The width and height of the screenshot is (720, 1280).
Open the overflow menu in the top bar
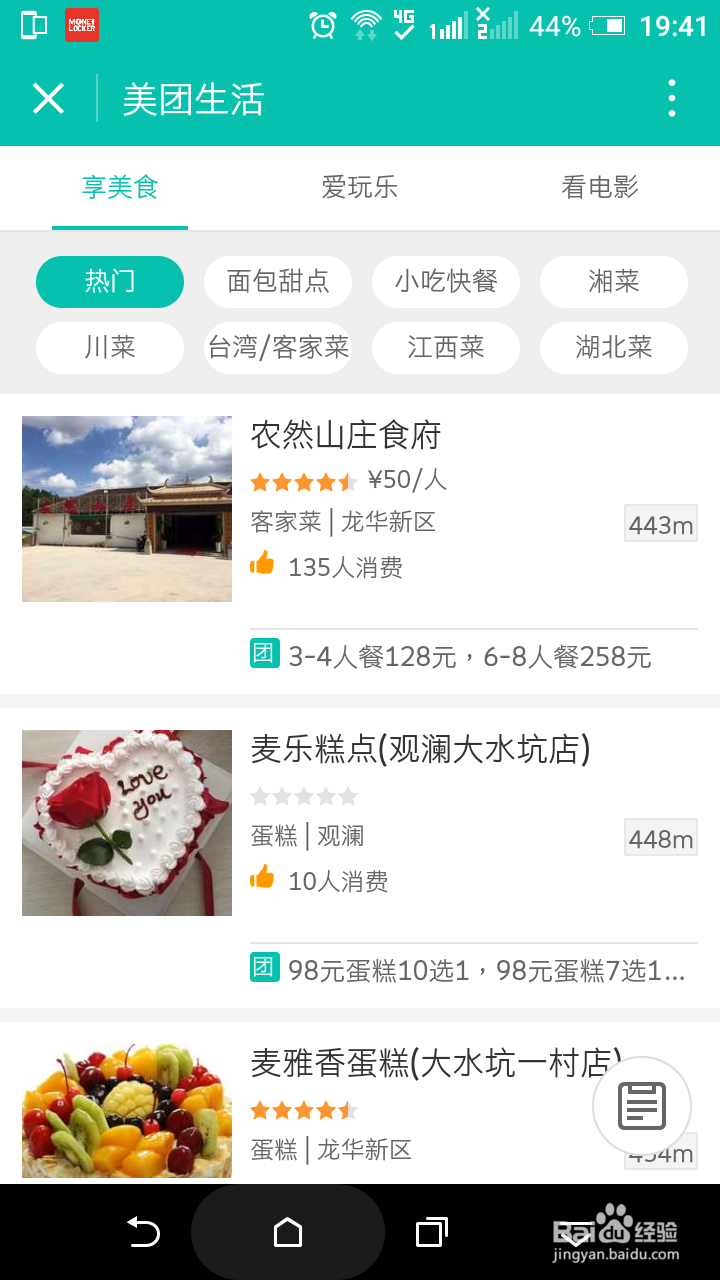click(x=672, y=99)
